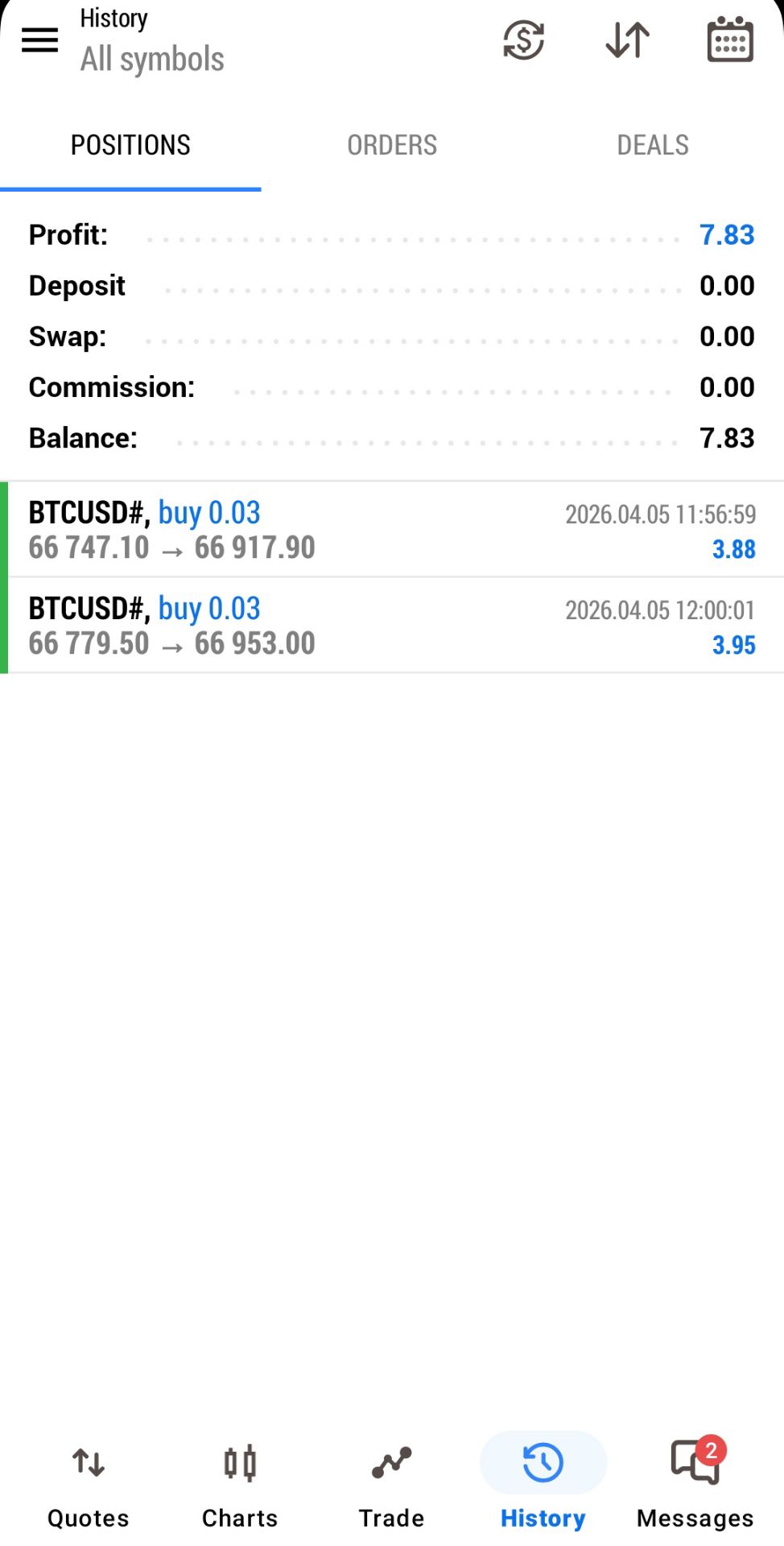Switch to the Orders tab
The image size is (784, 1546).
[x=392, y=145]
